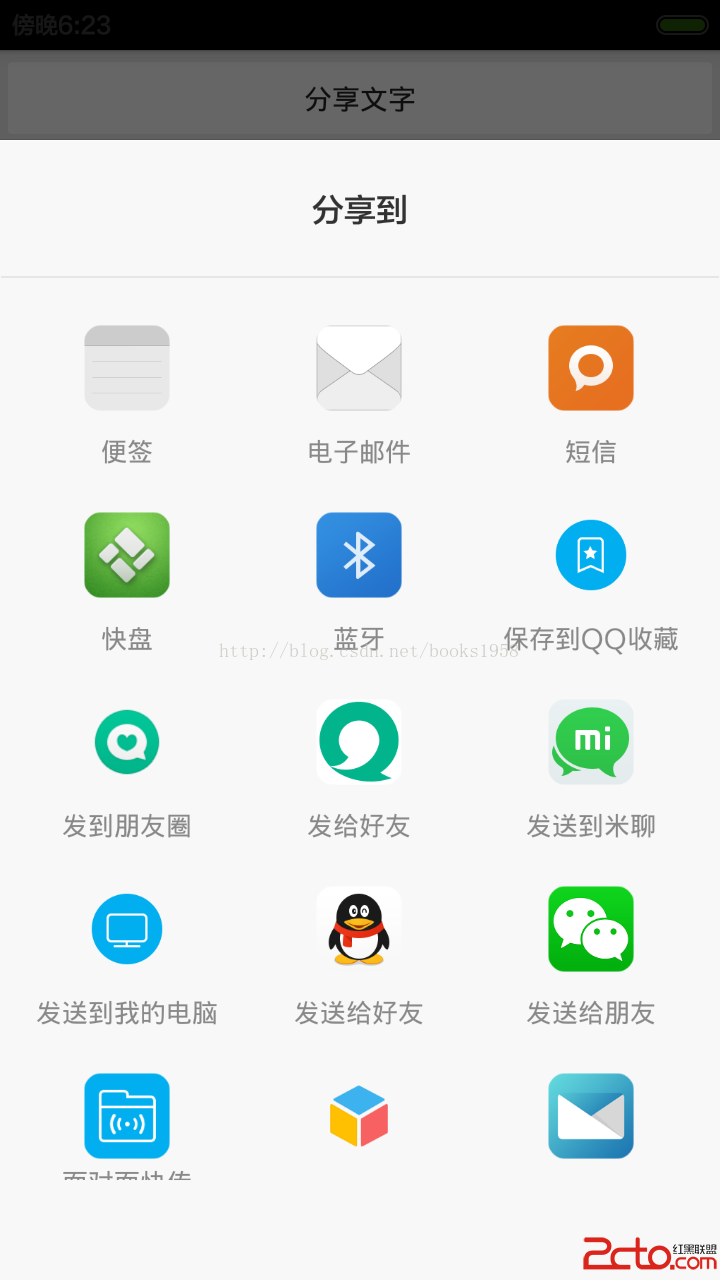Share via 蓝牙 Bluetooth
Viewport: 720px width, 1280px height.
[x=359, y=555]
